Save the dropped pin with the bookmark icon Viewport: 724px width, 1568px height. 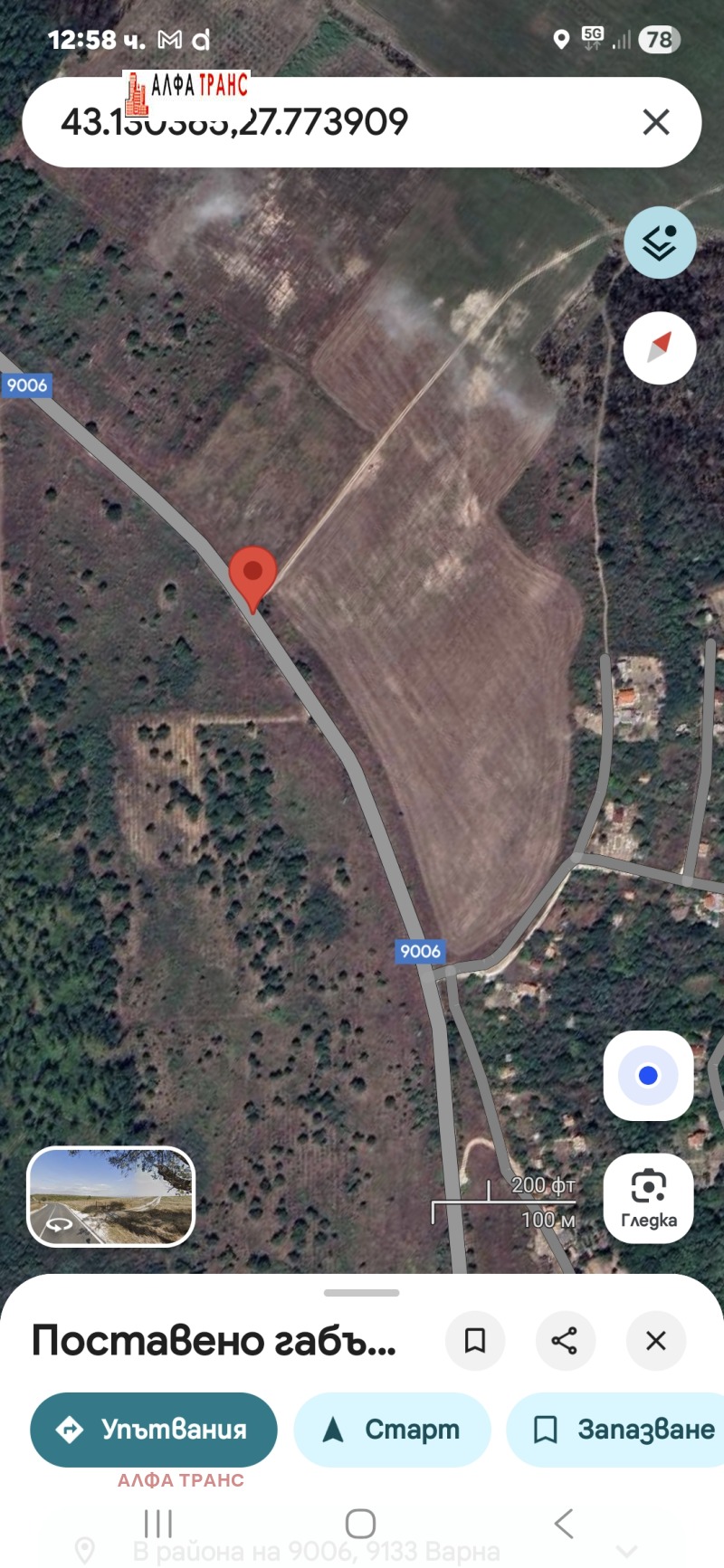(475, 1340)
